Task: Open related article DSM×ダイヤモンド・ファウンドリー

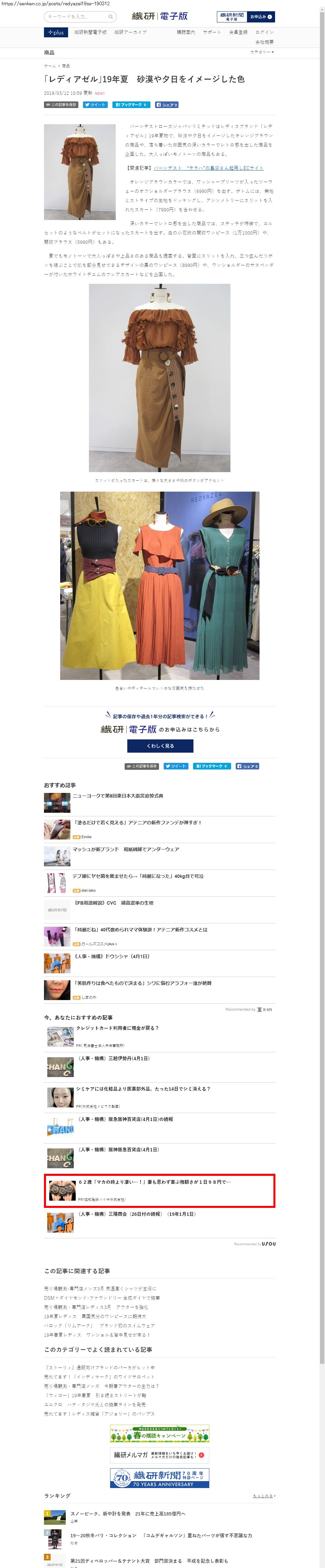Action: tap(102, 1298)
